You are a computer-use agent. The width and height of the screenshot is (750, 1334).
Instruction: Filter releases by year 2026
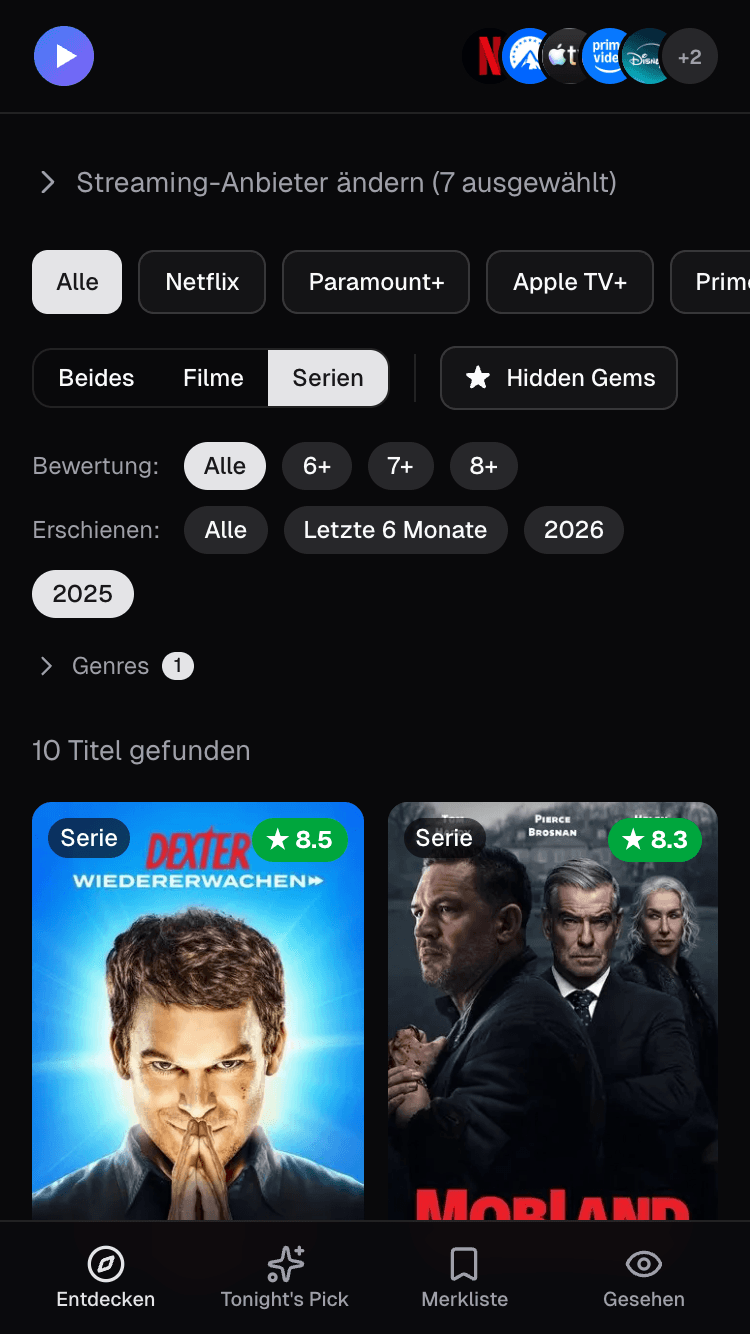click(573, 530)
